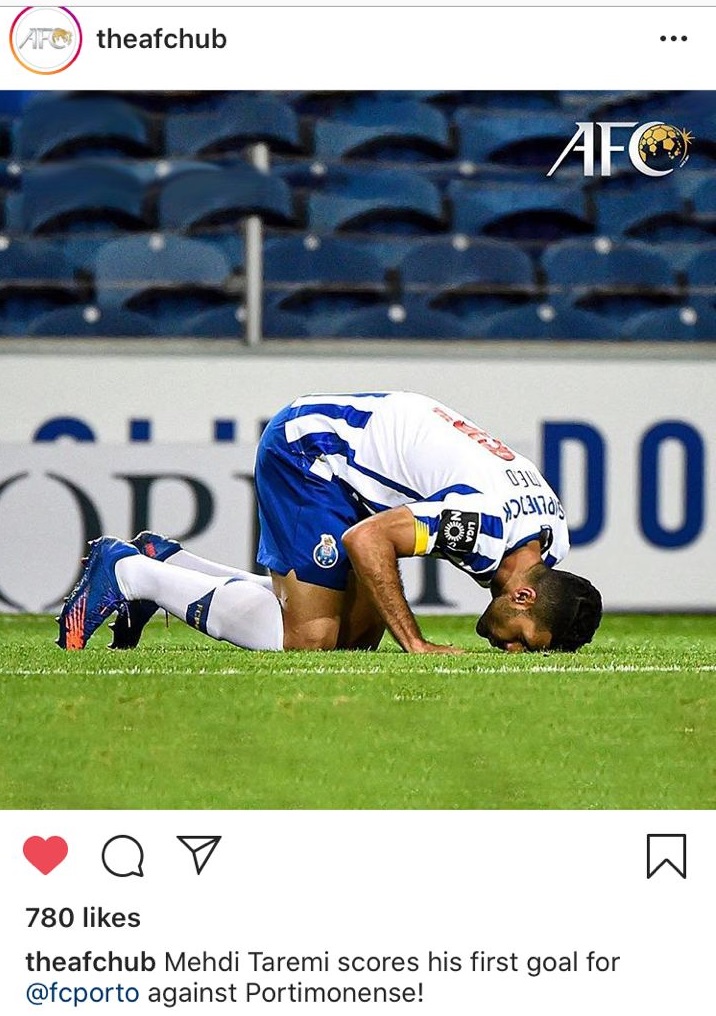Share the post via paper plane icon
Viewport: 716px width, 1016px height.
198,854
